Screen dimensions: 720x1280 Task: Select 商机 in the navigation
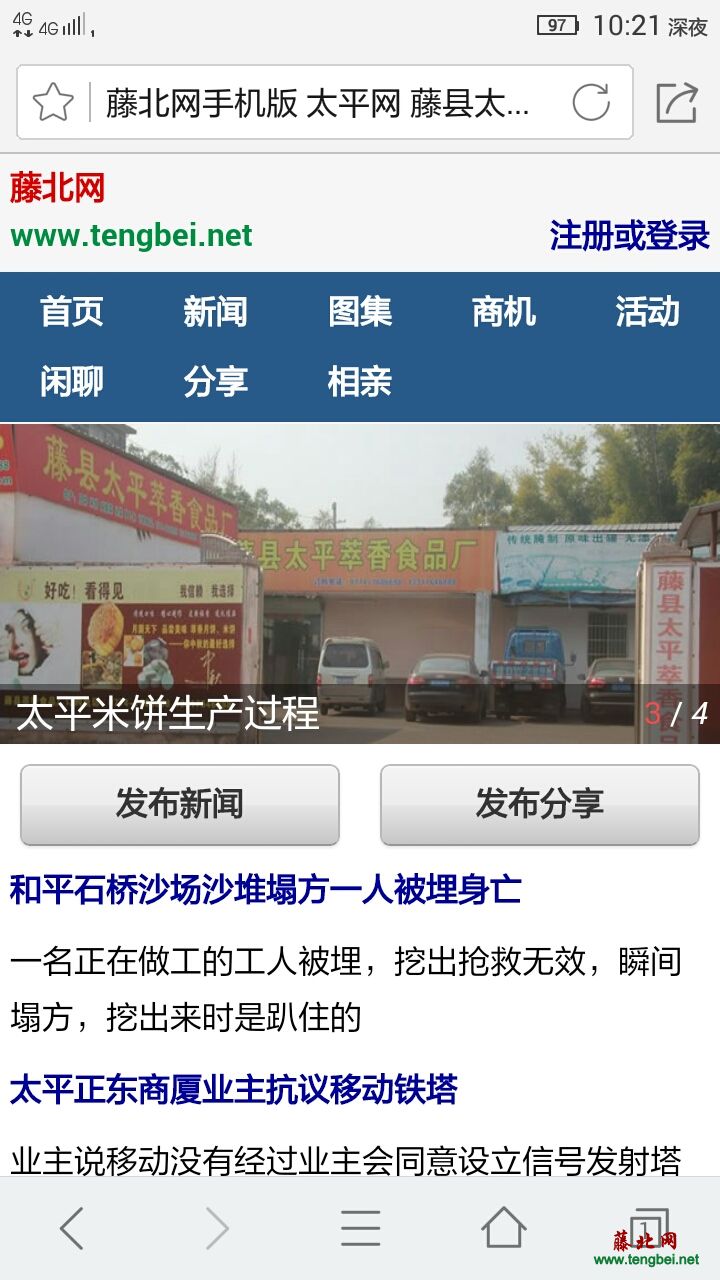pos(503,312)
